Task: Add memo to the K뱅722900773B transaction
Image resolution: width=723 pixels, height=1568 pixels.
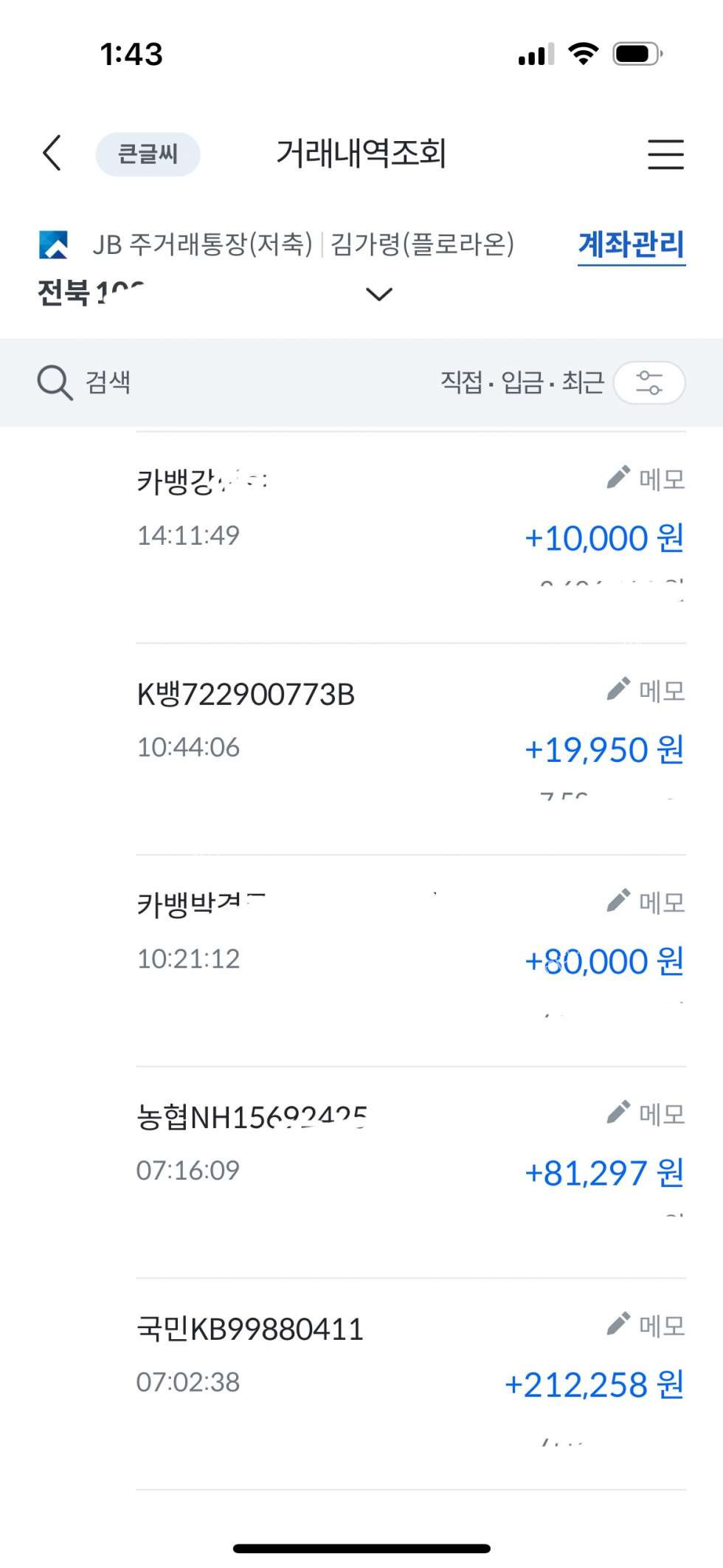Action: pyautogui.click(x=646, y=691)
